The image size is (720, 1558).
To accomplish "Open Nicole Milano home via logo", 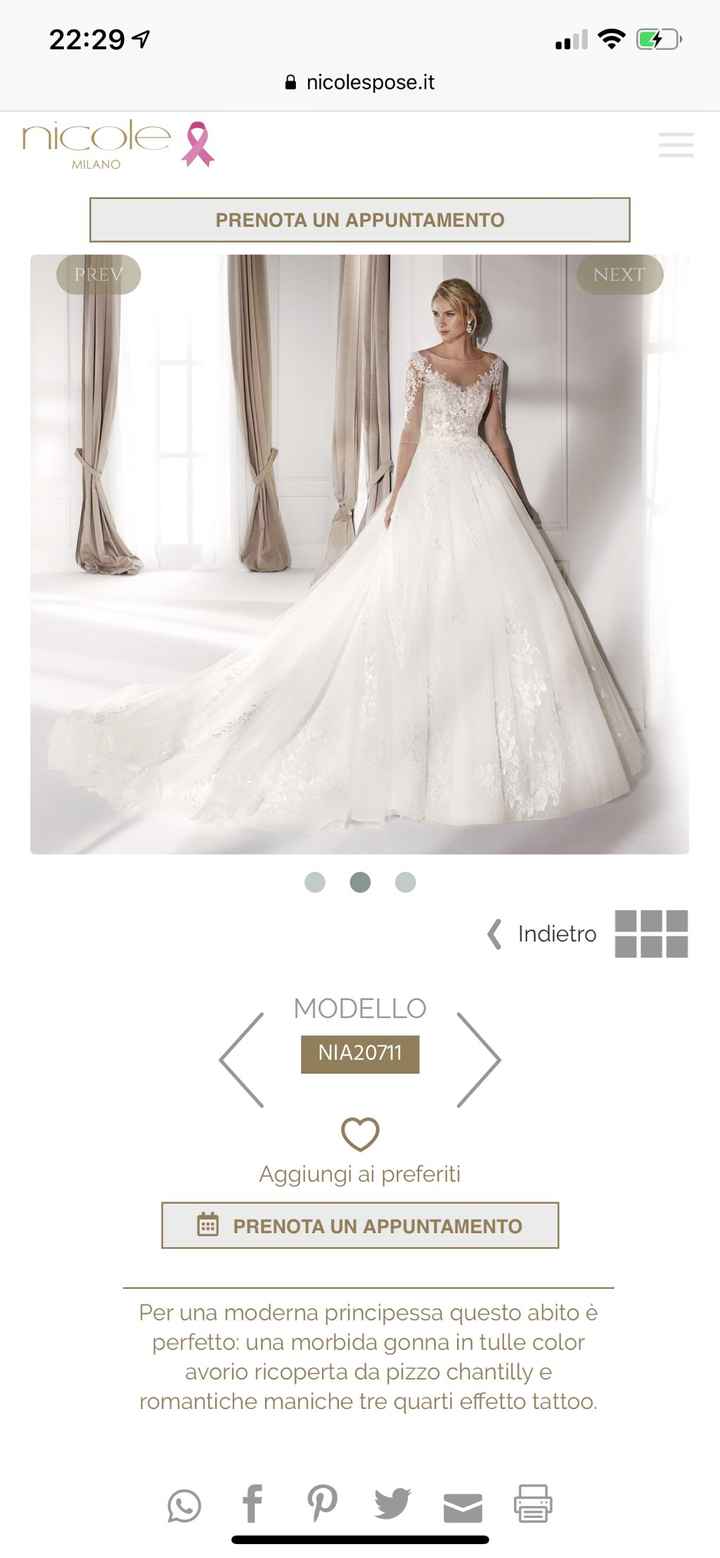I will point(97,144).
